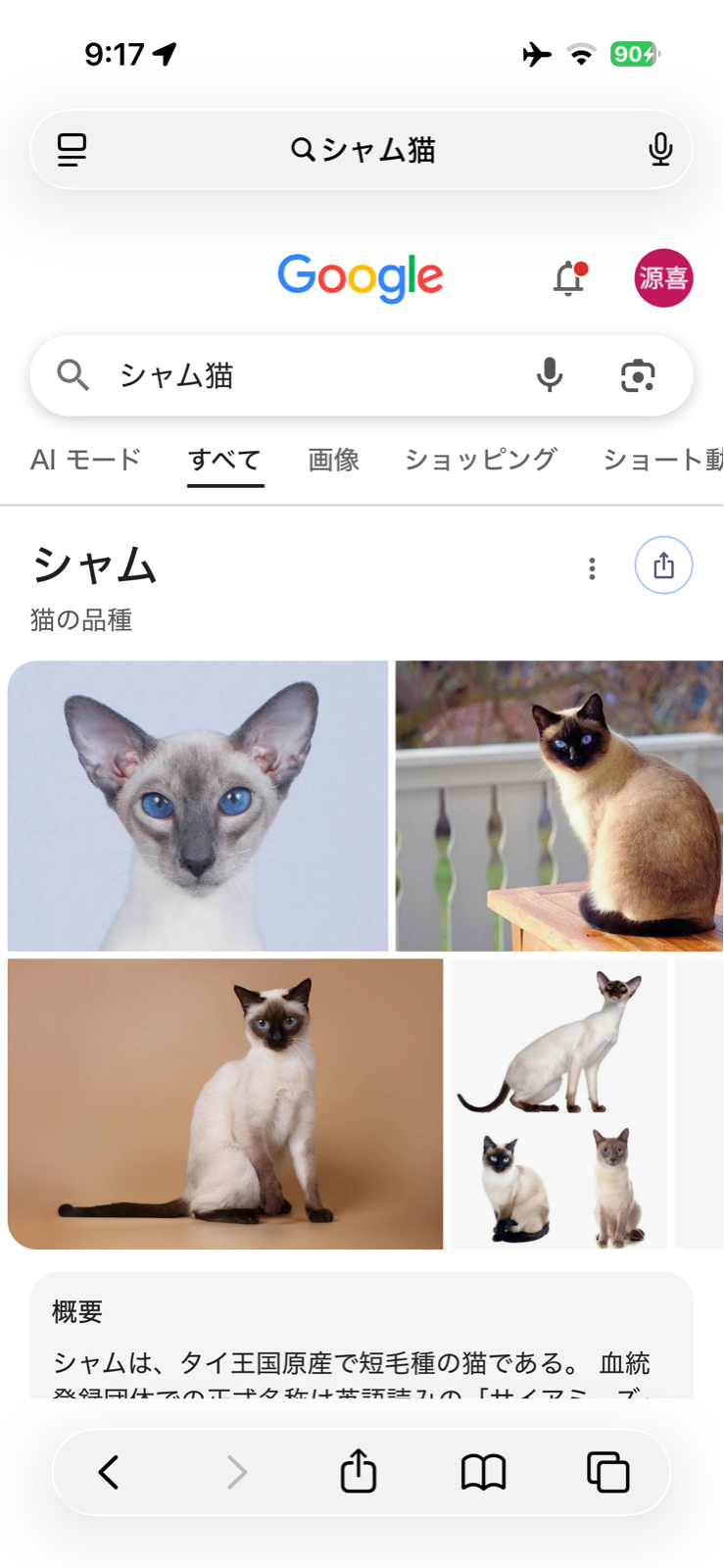724x1568 pixels.
Task: Search by voice with Google microphone
Action: pyautogui.click(x=550, y=375)
